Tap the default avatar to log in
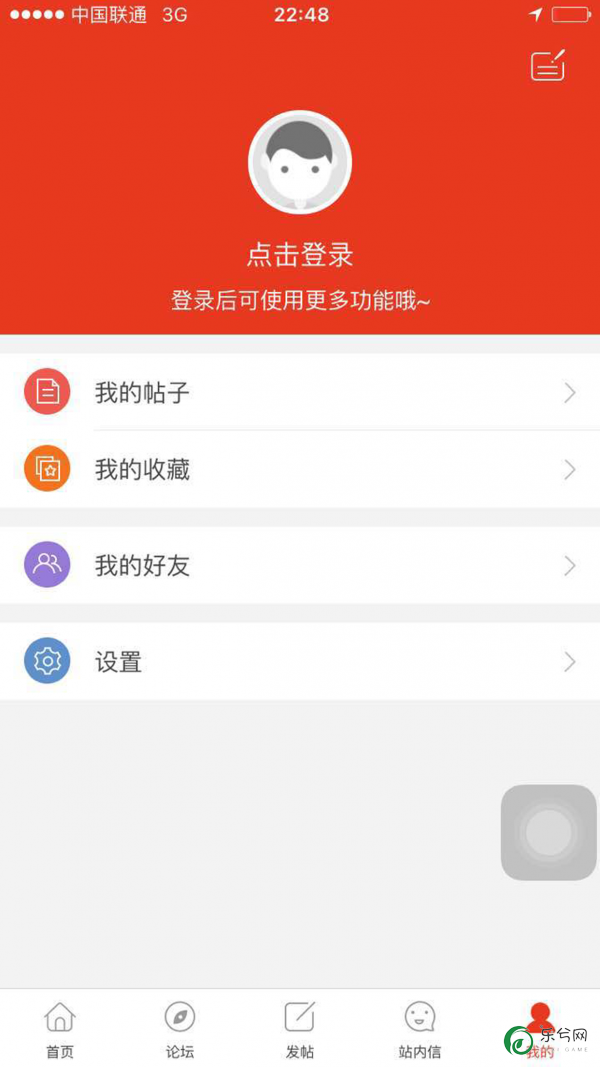This screenshot has width=600, height=1067. 300,162
